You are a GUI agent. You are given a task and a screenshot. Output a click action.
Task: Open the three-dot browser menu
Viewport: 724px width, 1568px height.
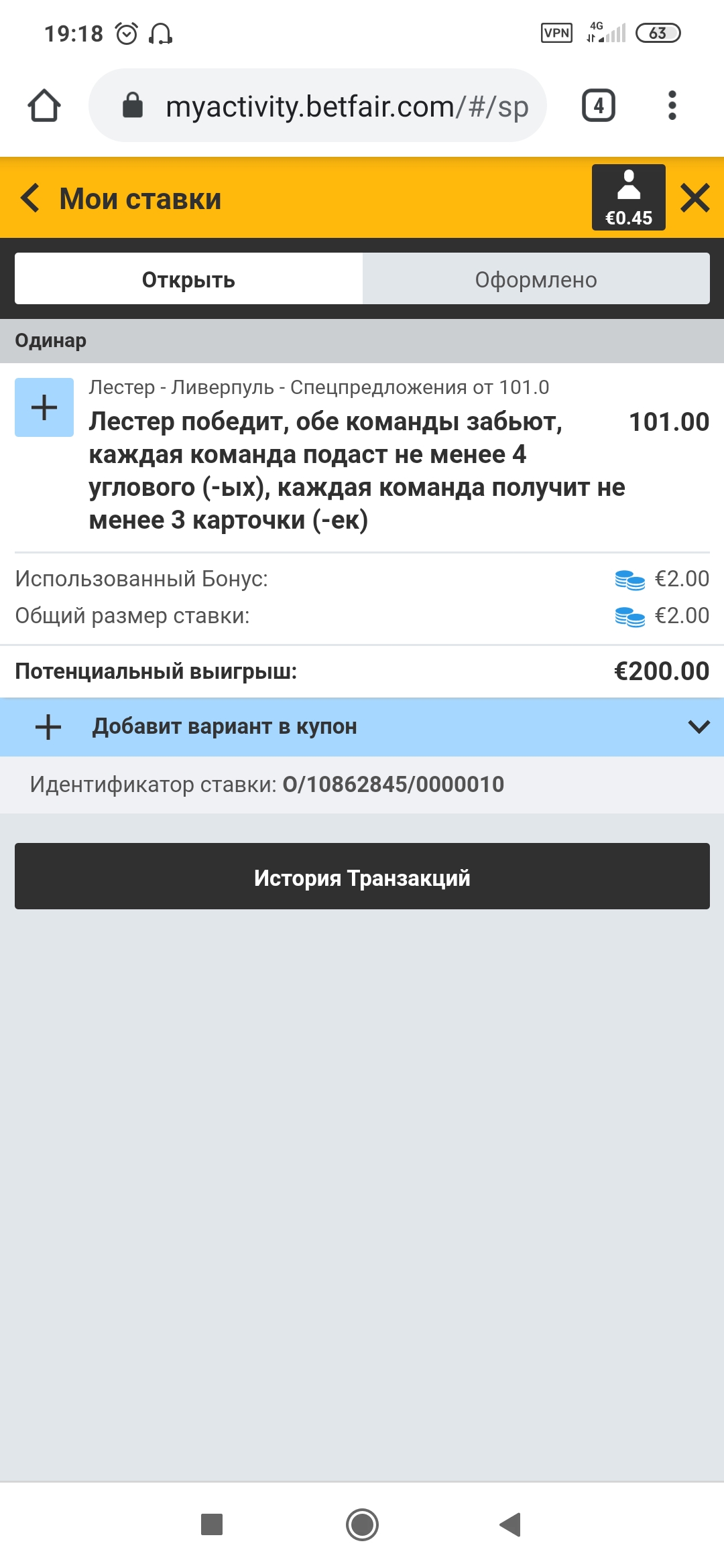[672, 105]
